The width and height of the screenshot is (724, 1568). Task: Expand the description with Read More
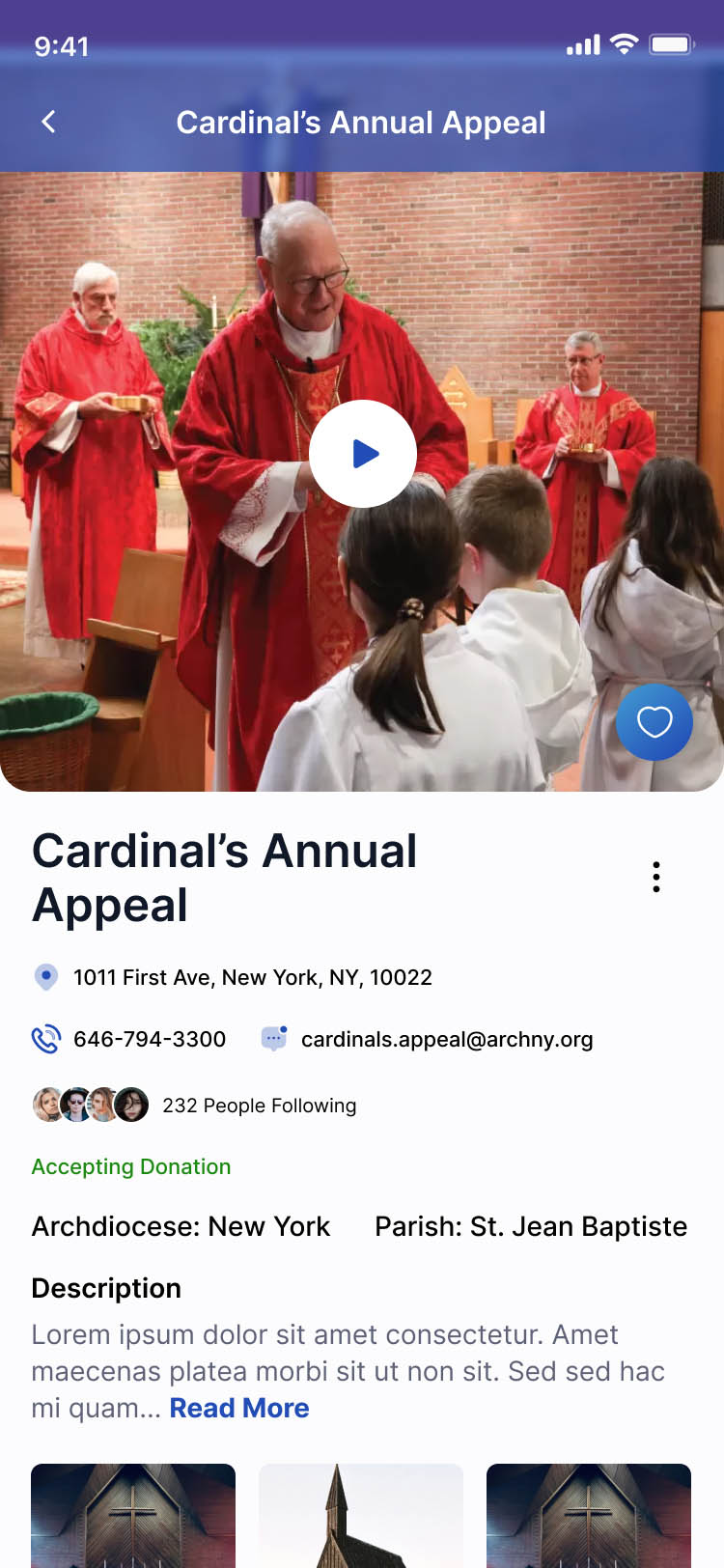tap(239, 1408)
